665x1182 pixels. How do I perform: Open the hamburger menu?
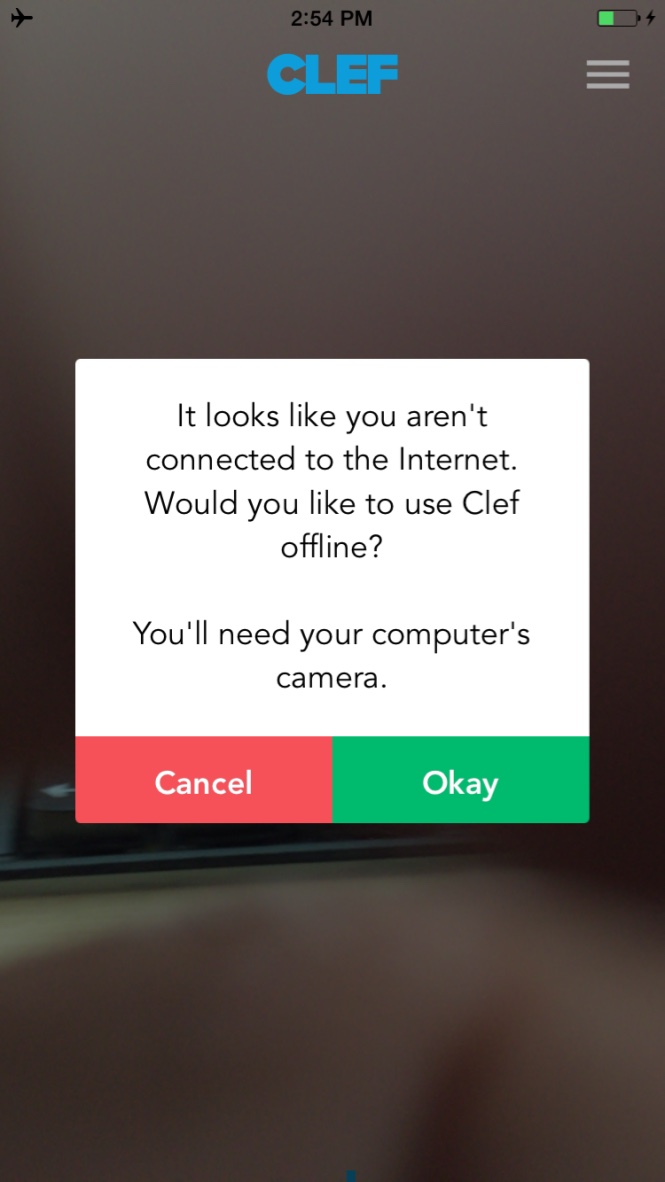pyautogui.click(x=607, y=75)
